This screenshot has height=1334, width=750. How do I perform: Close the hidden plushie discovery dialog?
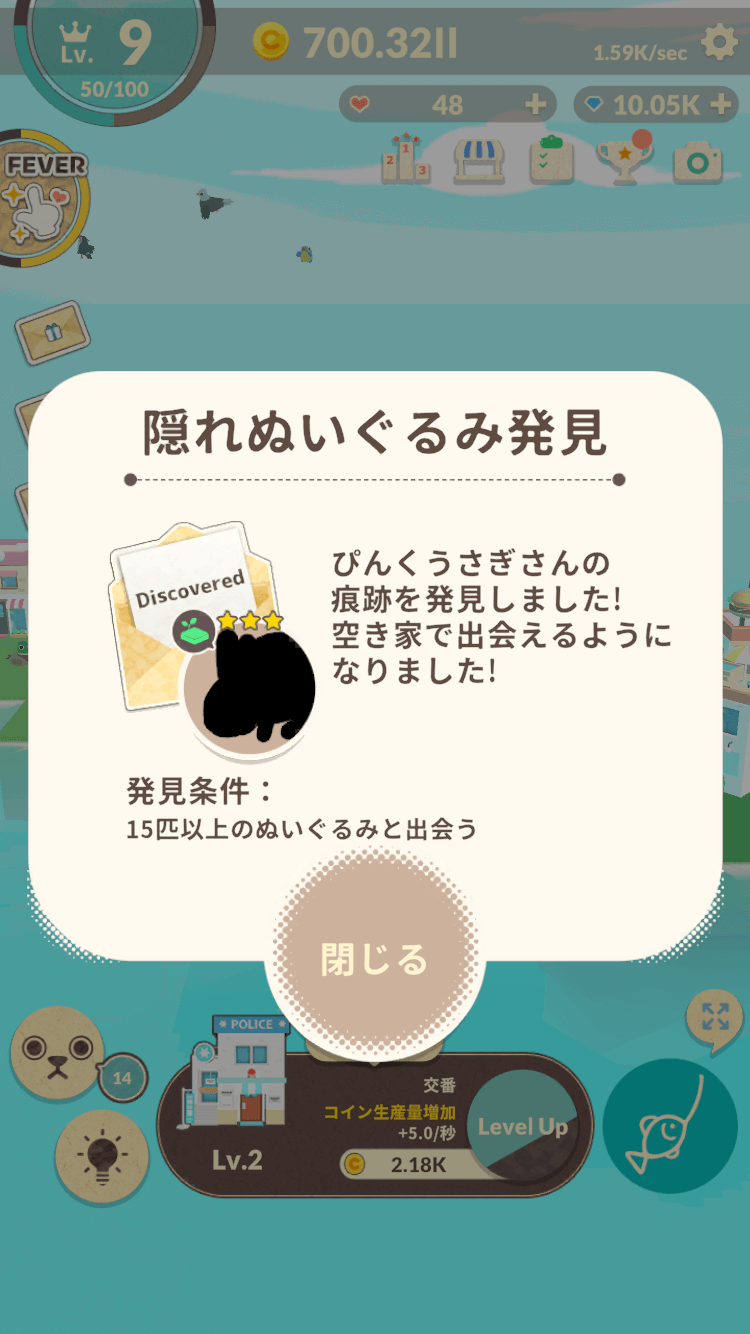[374, 959]
